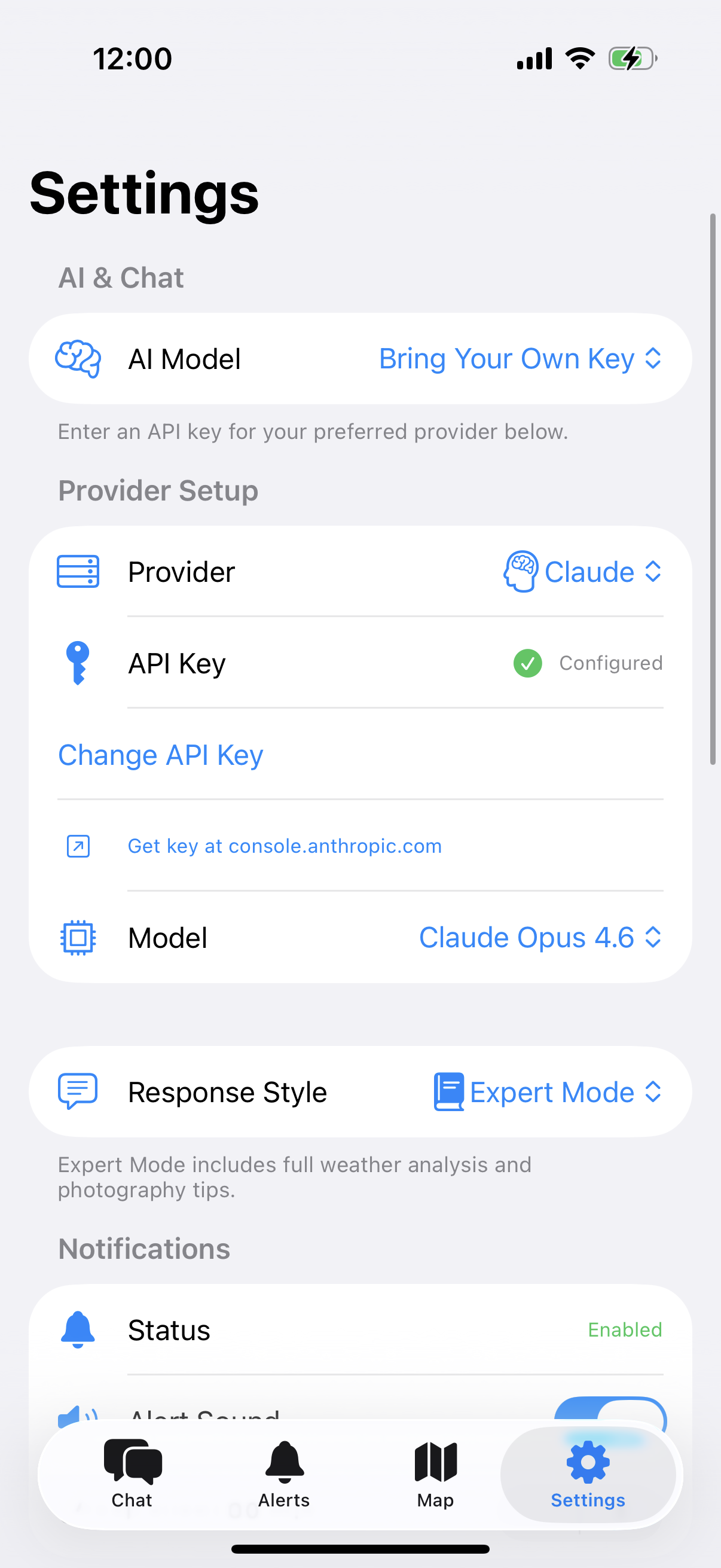
Task: Click the Enabled status indicator
Action: point(624,1329)
